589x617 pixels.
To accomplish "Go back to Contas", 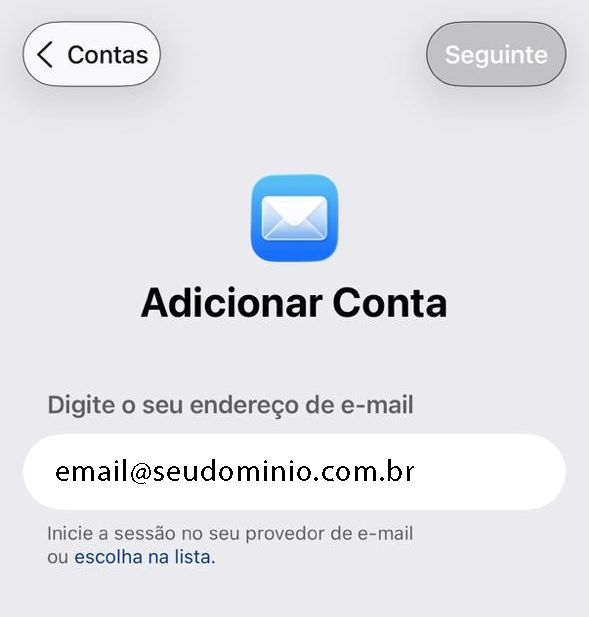I will click(92, 54).
